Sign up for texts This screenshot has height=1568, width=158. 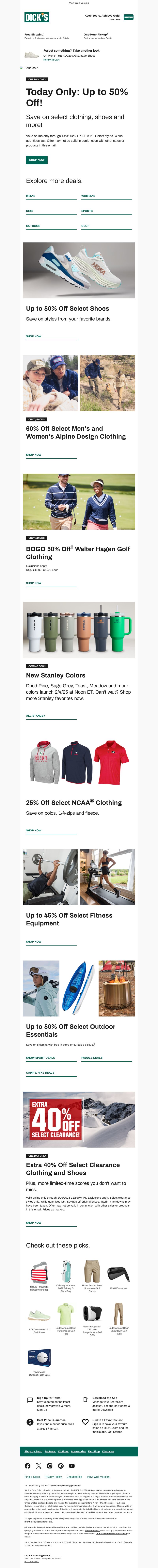tap(42, 1410)
